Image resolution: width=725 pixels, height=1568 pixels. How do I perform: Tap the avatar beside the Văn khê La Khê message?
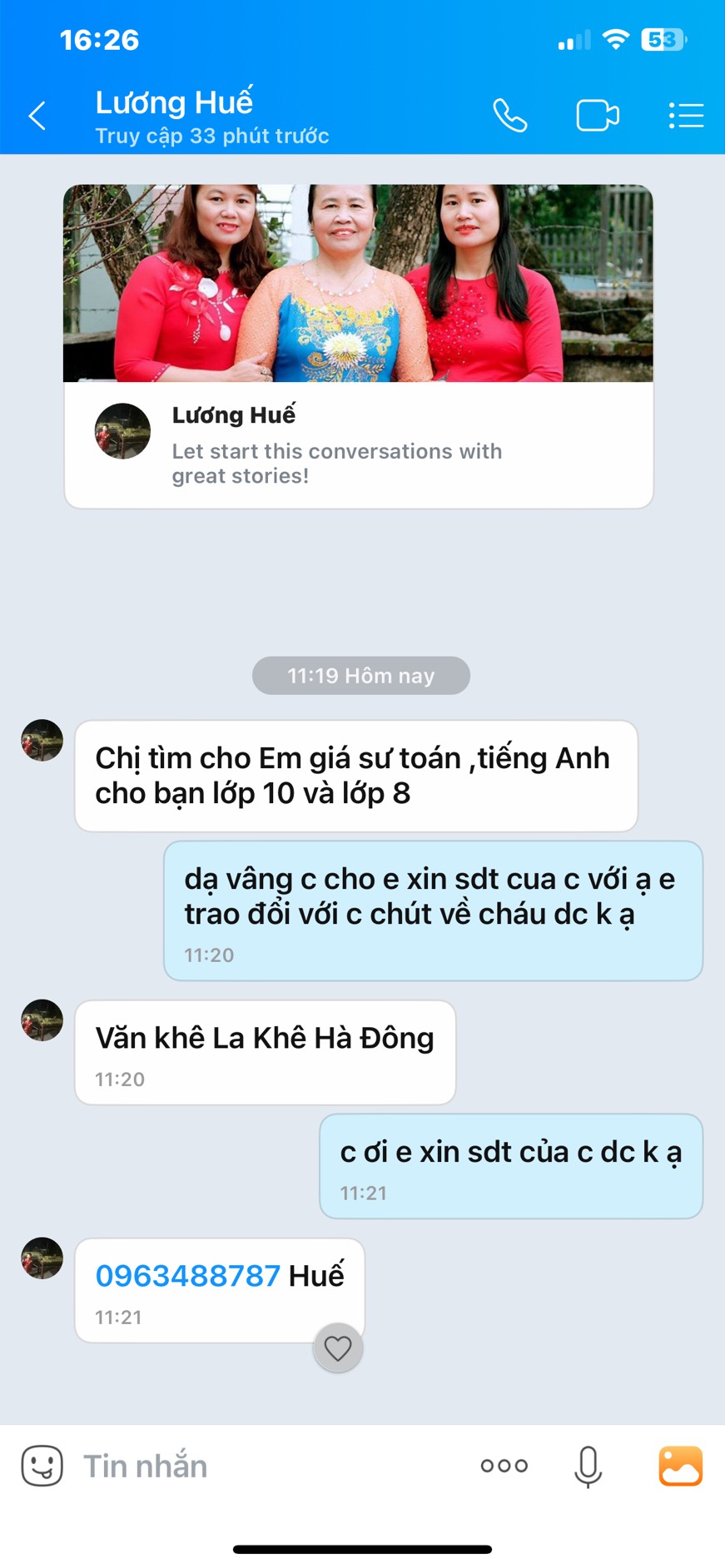click(42, 1020)
